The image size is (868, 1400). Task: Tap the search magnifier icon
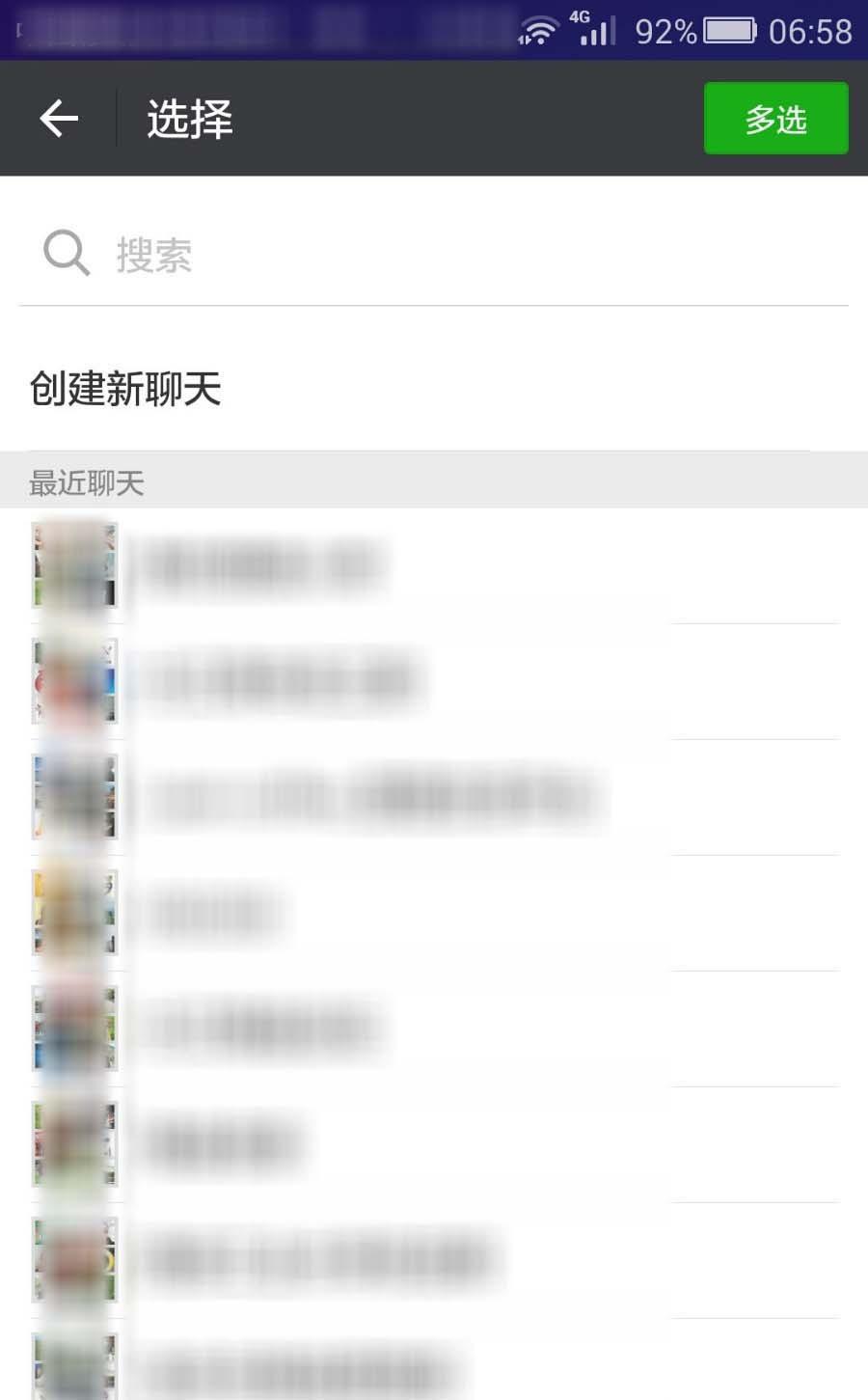(x=64, y=253)
